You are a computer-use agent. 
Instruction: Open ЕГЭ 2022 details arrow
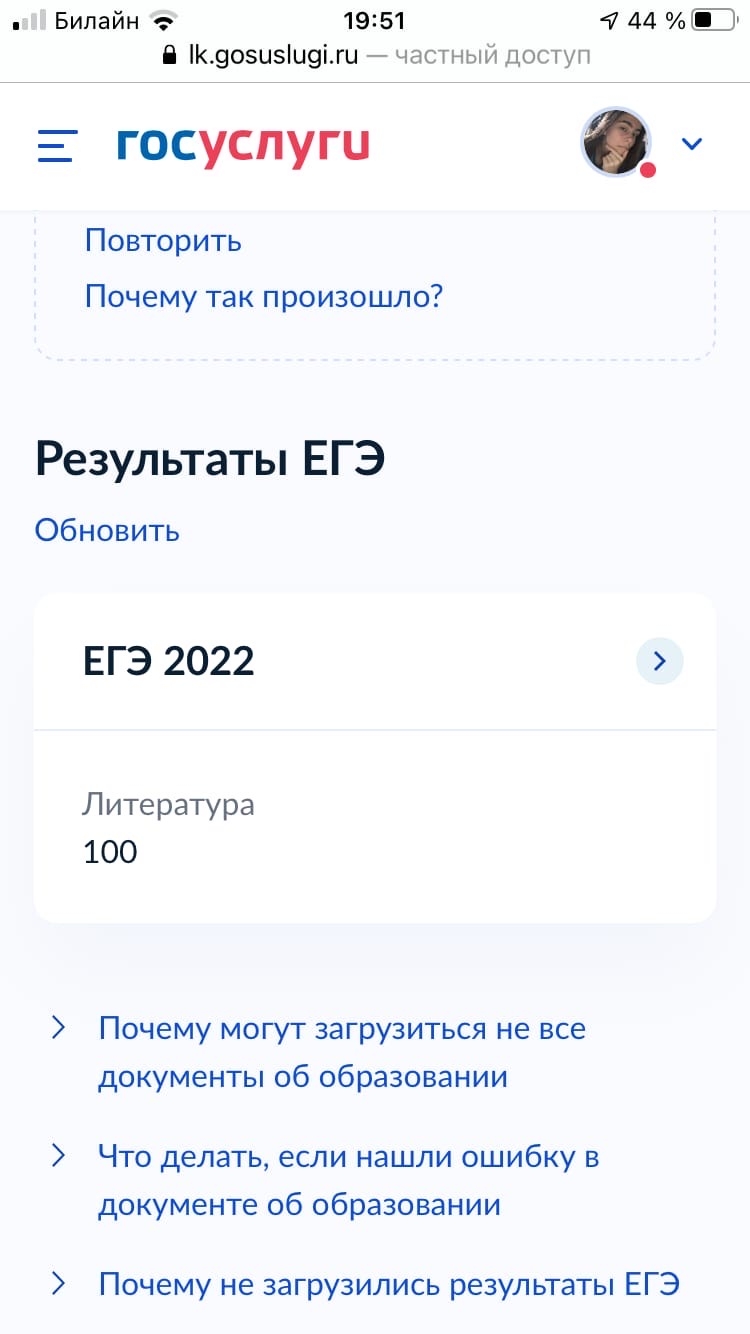(659, 661)
